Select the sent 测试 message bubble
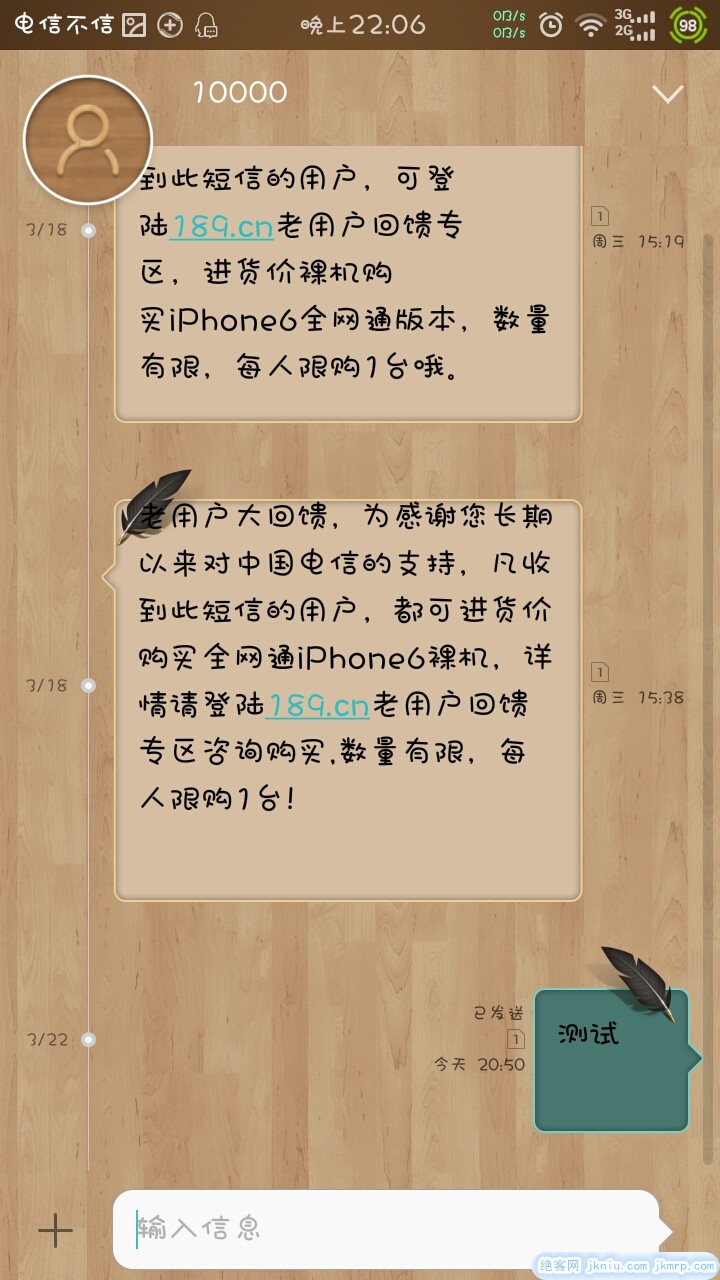 pos(612,1060)
